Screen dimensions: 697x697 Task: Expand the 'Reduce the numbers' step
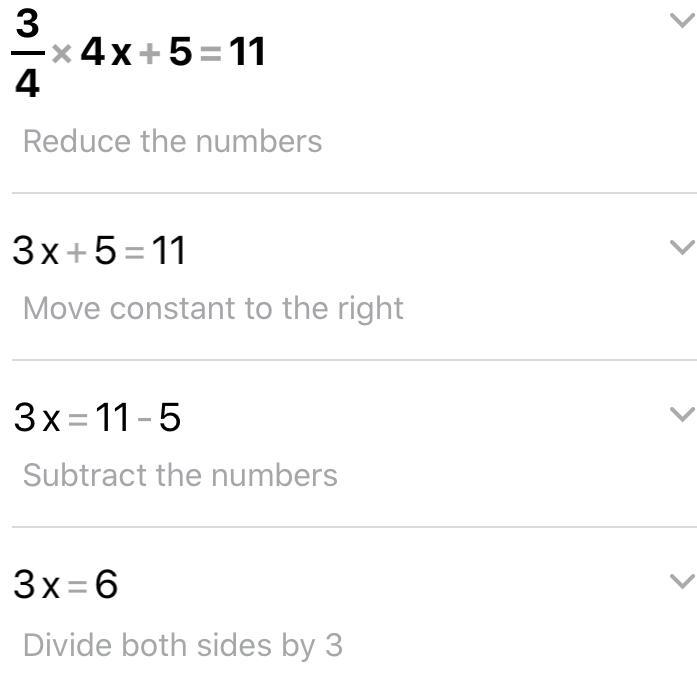tap(682, 22)
